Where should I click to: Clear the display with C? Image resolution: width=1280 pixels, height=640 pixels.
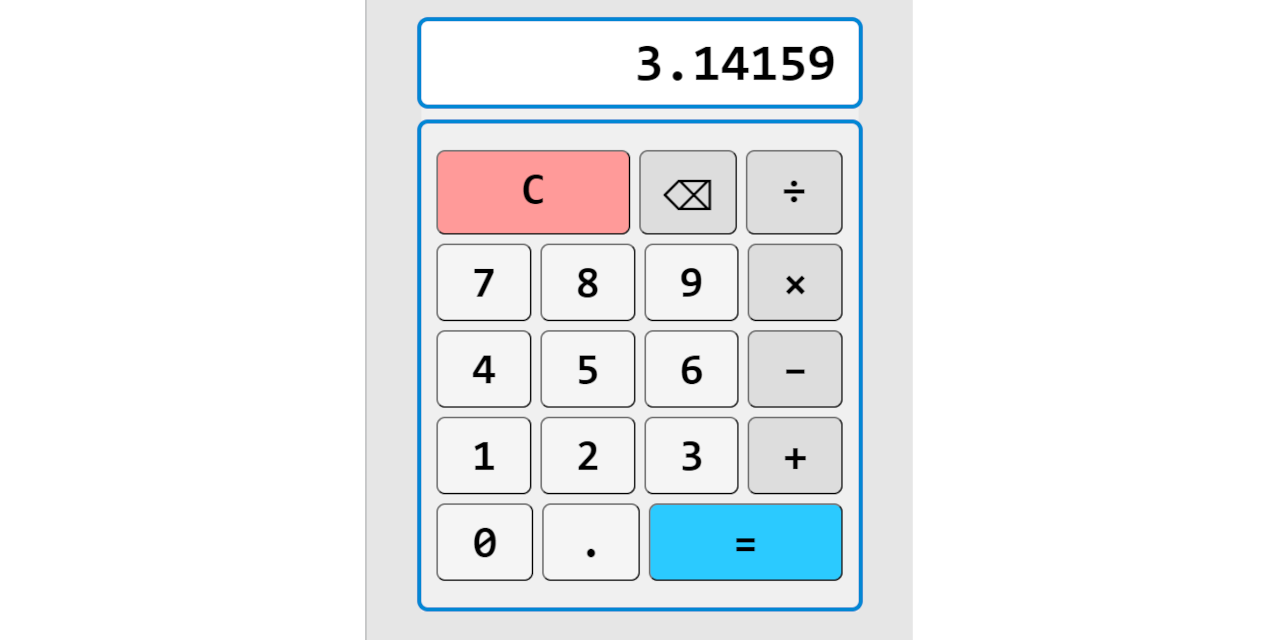click(533, 192)
